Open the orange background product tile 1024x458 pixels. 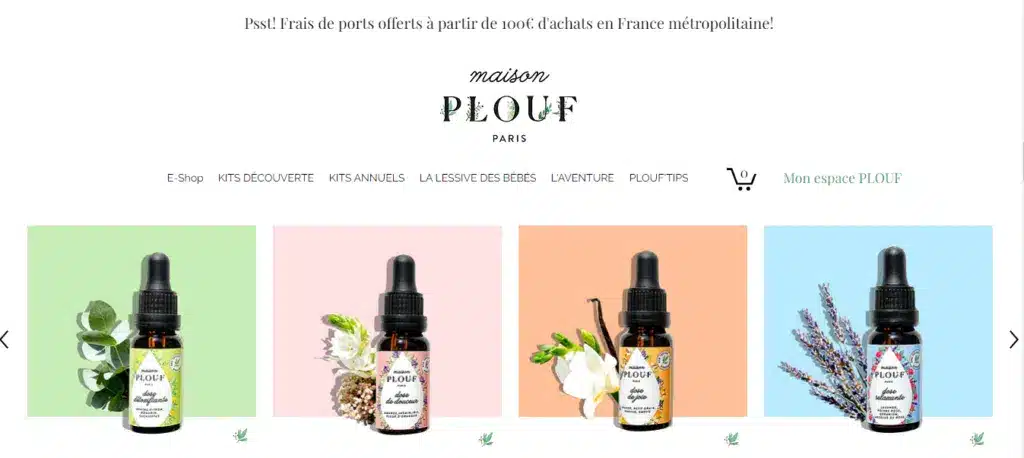coord(632,320)
